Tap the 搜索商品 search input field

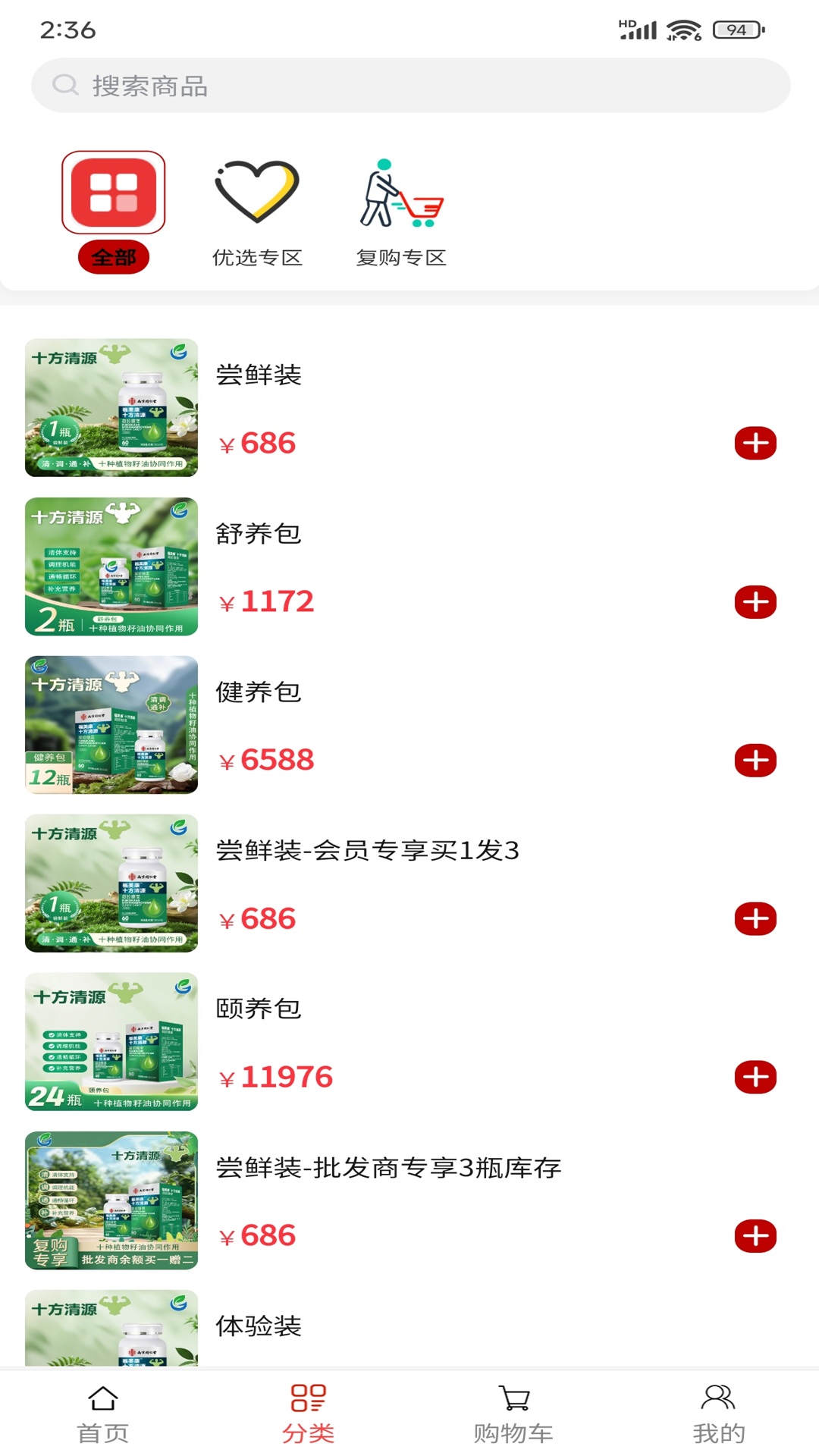pyautogui.click(x=409, y=85)
